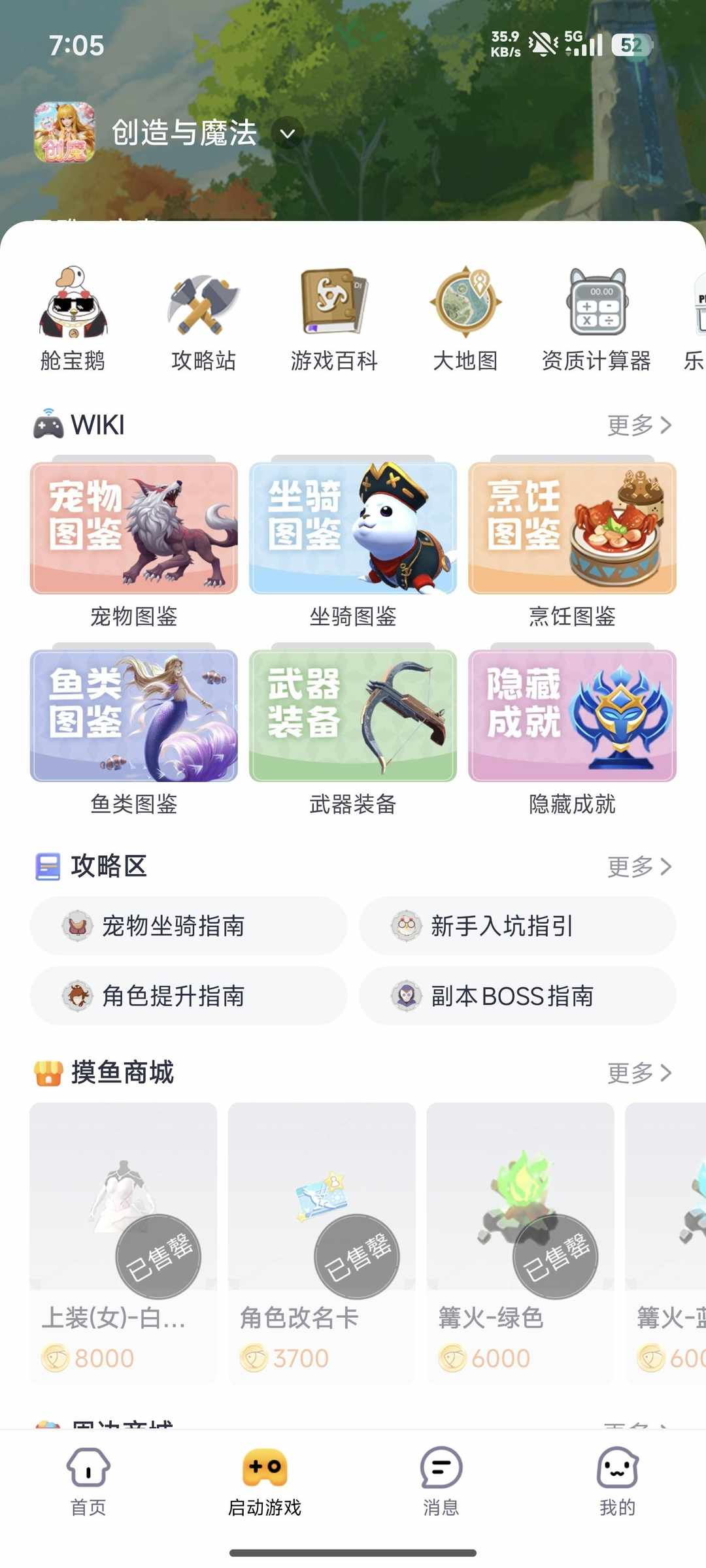Open the 副本BOSS指南 guide
This screenshot has height=1568, width=706.
(x=517, y=996)
